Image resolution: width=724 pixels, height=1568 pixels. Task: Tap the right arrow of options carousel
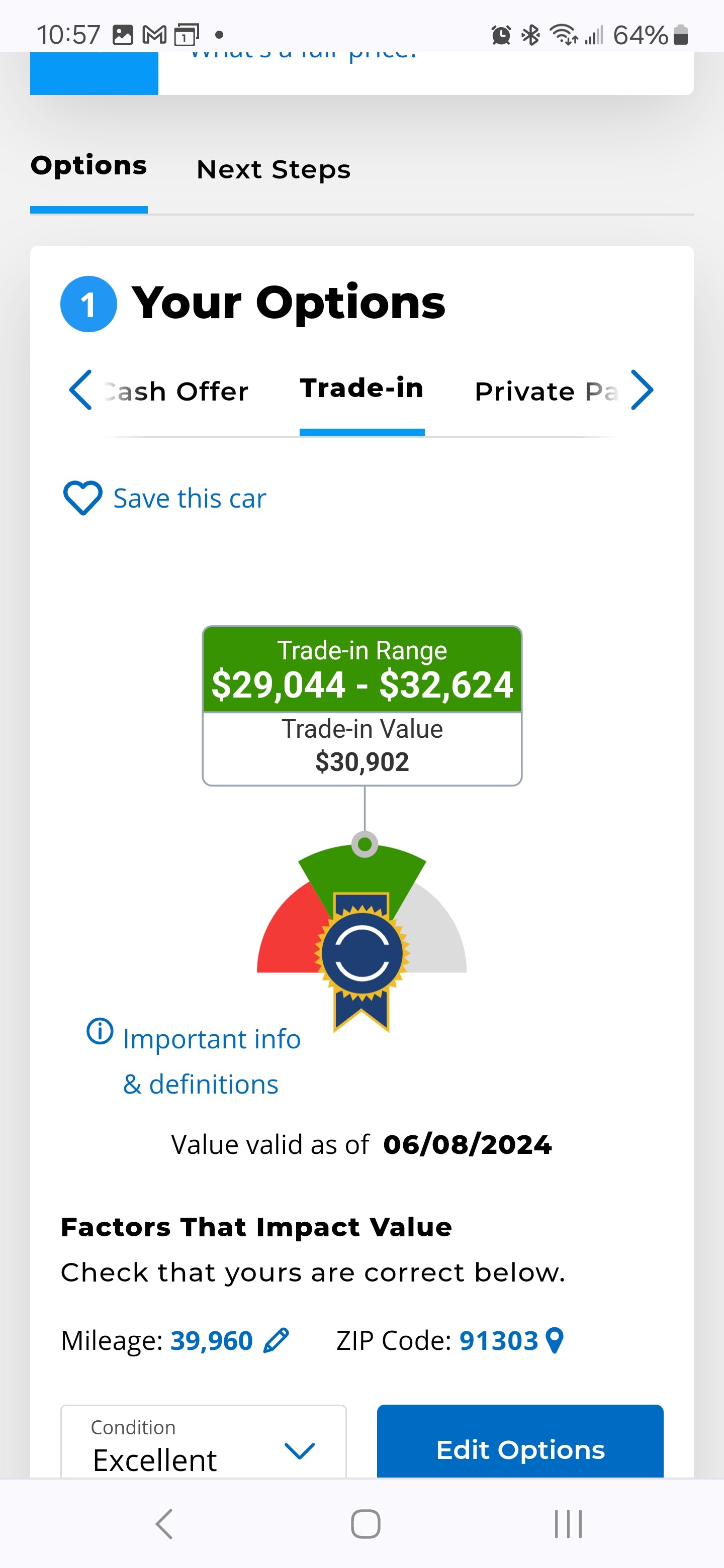click(x=642, y=390)
